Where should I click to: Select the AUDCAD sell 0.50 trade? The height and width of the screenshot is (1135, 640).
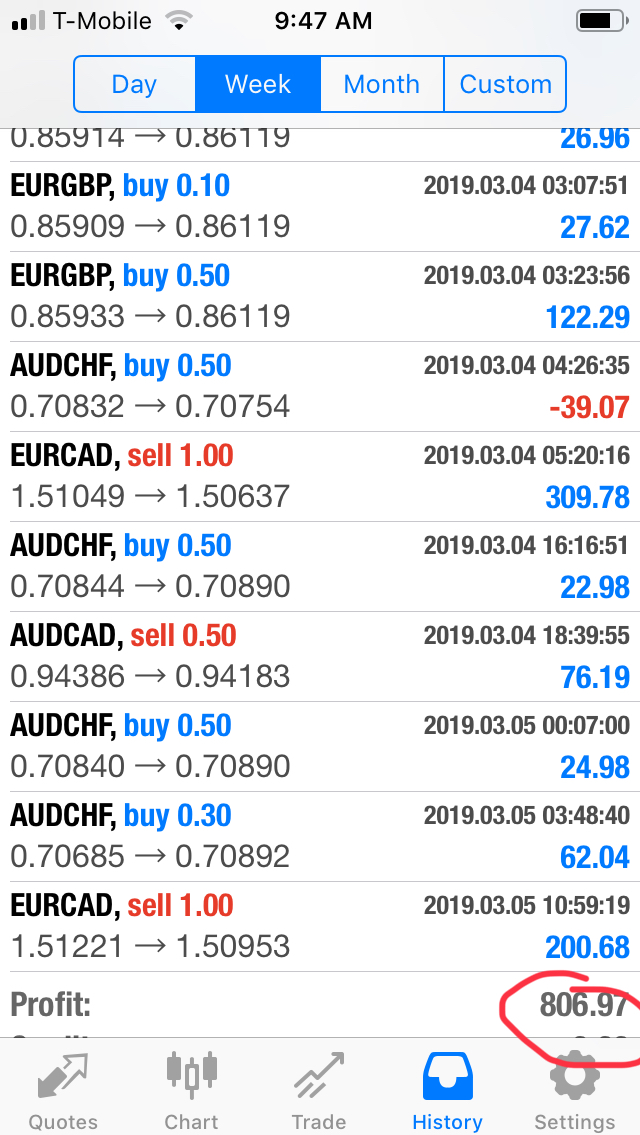tap(320, 657)
